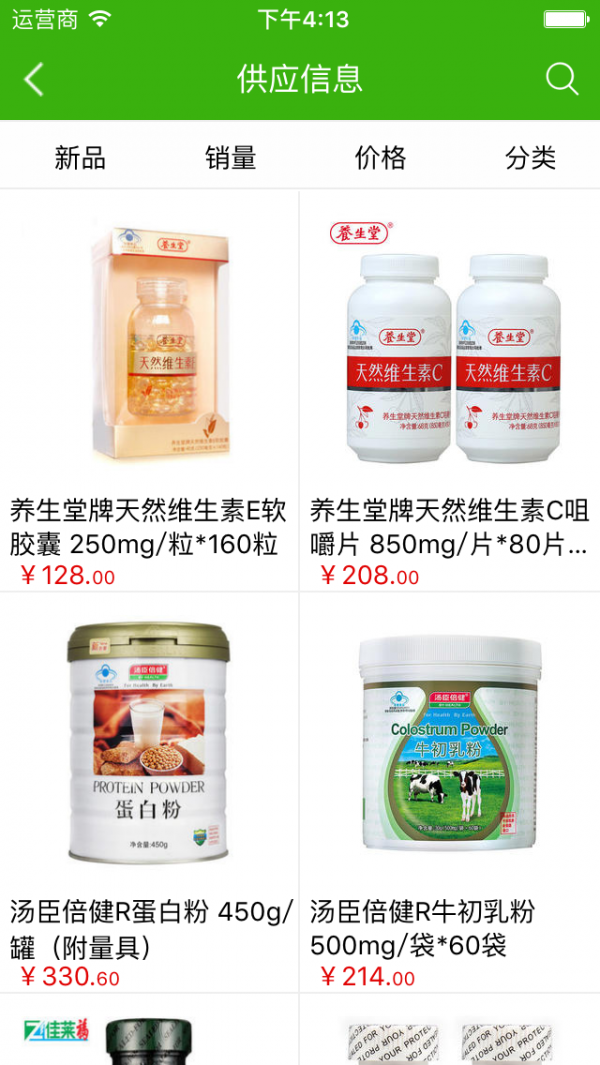Go back using the top-left arrow

click(x=33, y=79)
